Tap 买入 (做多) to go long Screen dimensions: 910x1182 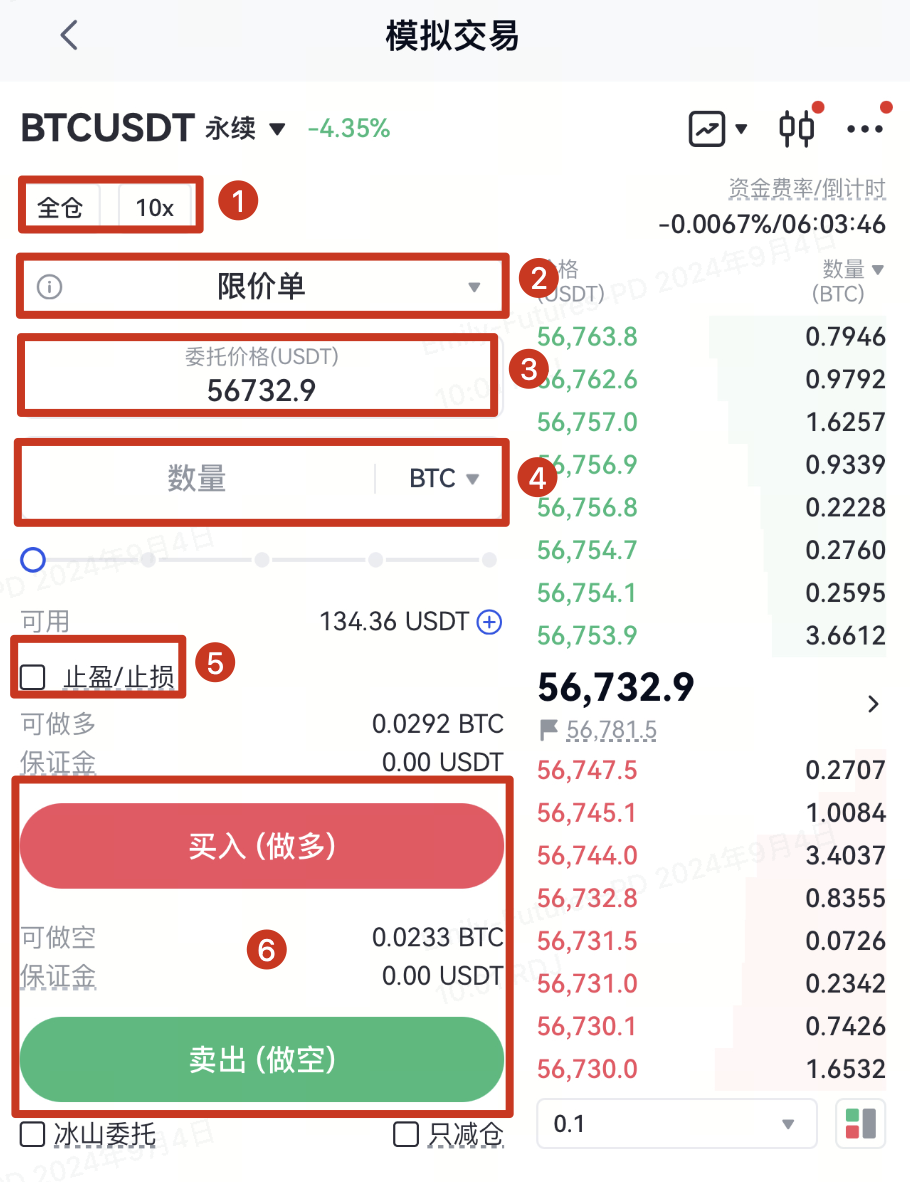coord(262,846)
